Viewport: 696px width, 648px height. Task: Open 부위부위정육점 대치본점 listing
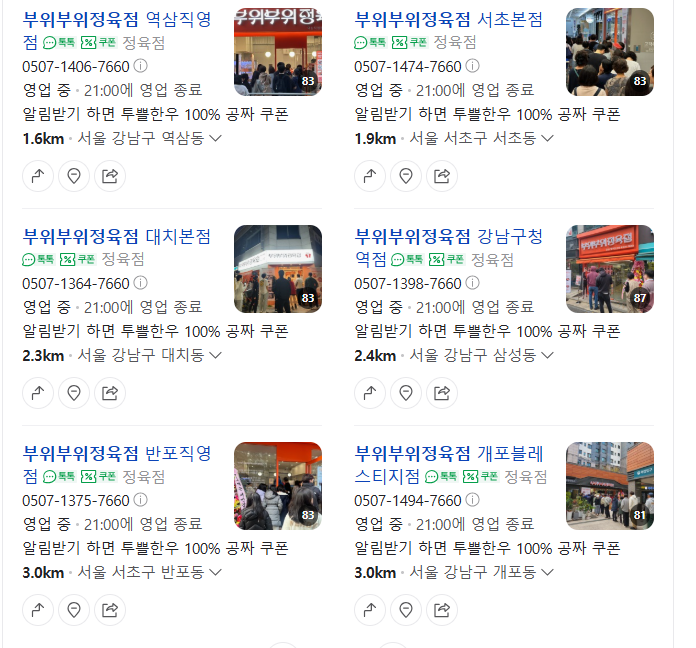tap(116, 237)
